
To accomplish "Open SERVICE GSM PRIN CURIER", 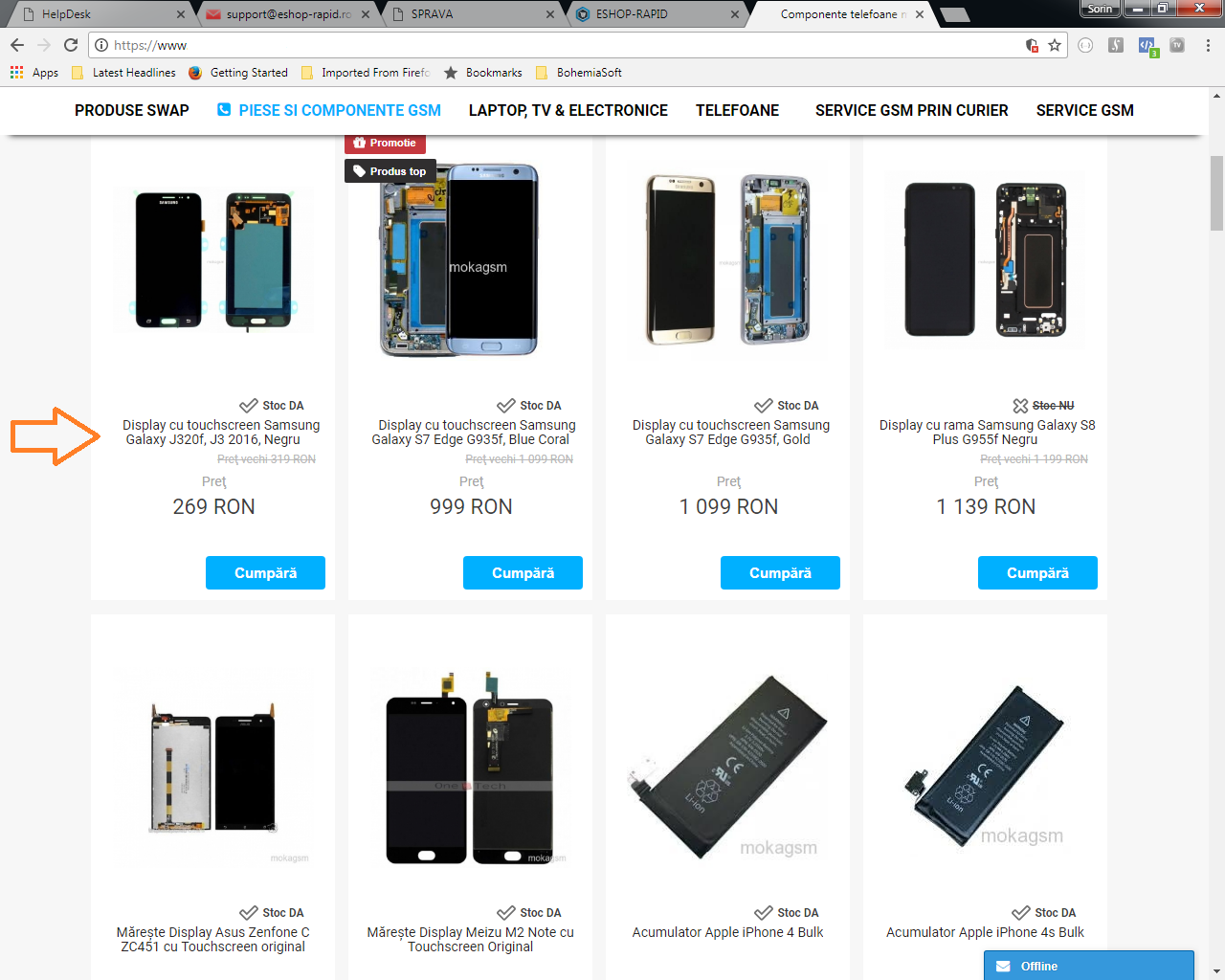I will [x=911, y=111].
